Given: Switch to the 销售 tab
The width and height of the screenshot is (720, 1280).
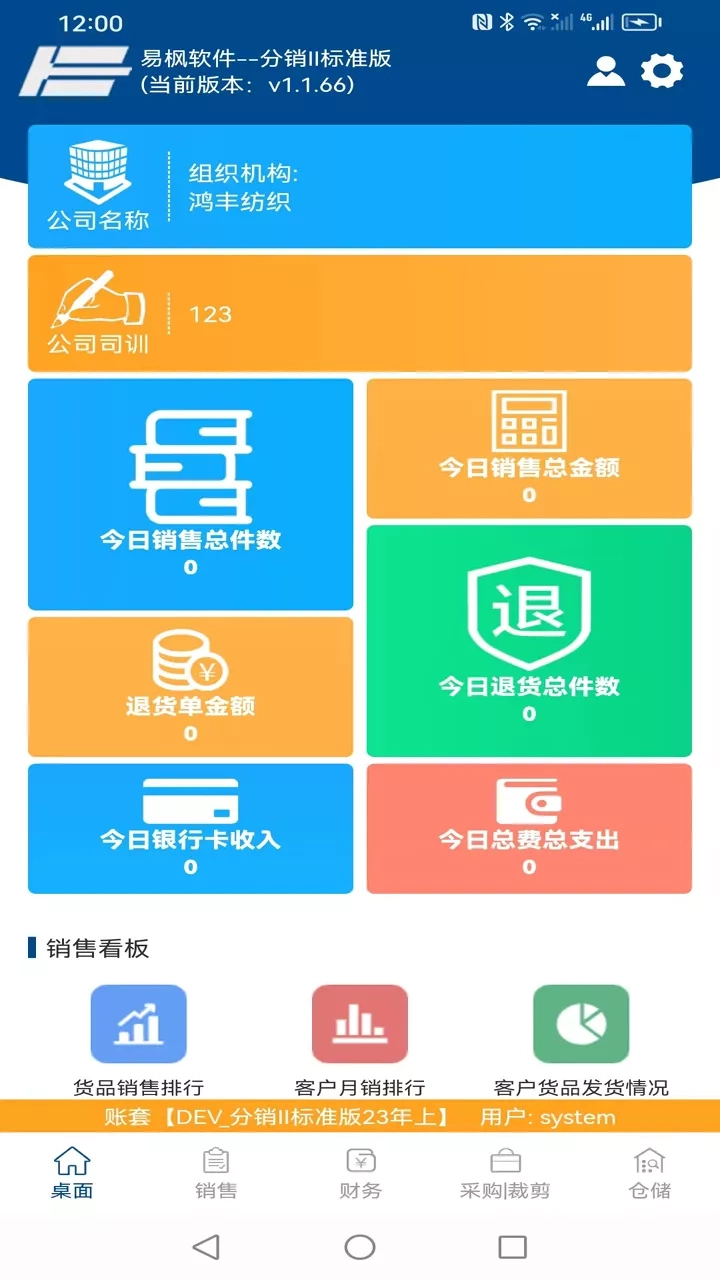Looking at the screenshot, I should pos(216,1173).
